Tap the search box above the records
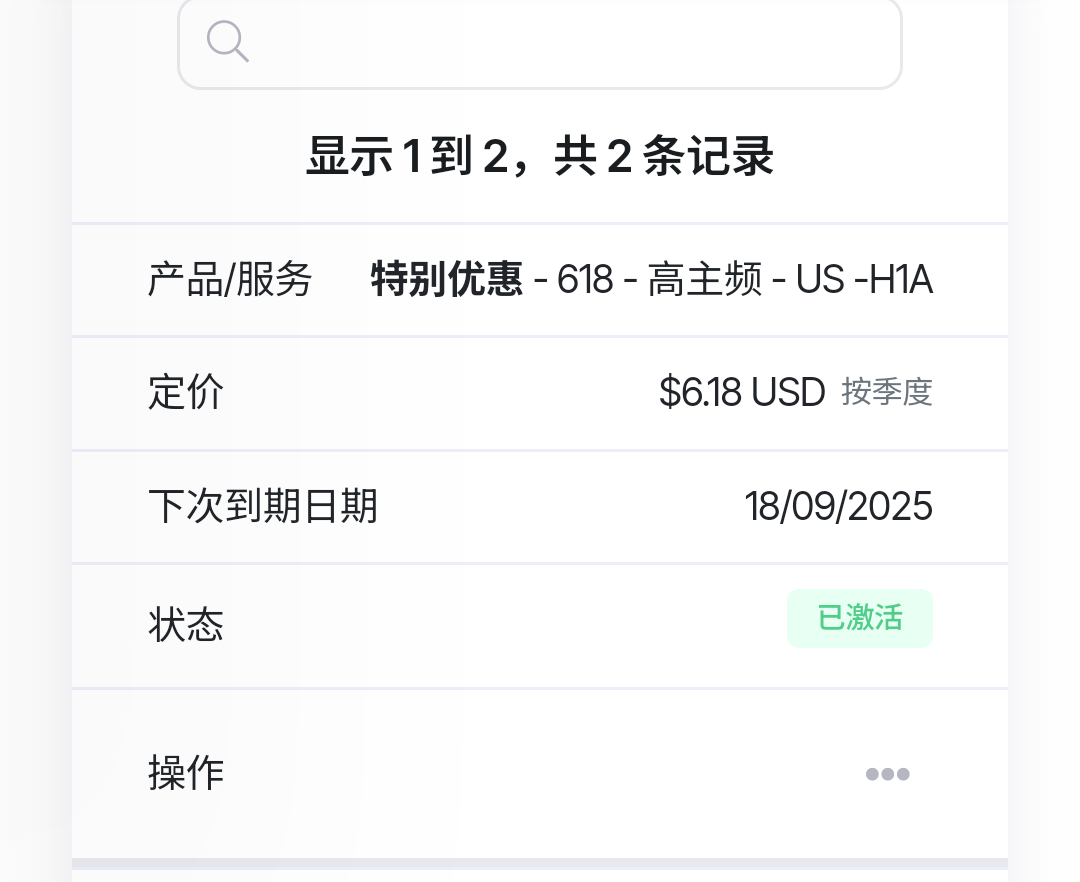Viewport: 1080px width, 882px height. (x=540, y=42)
